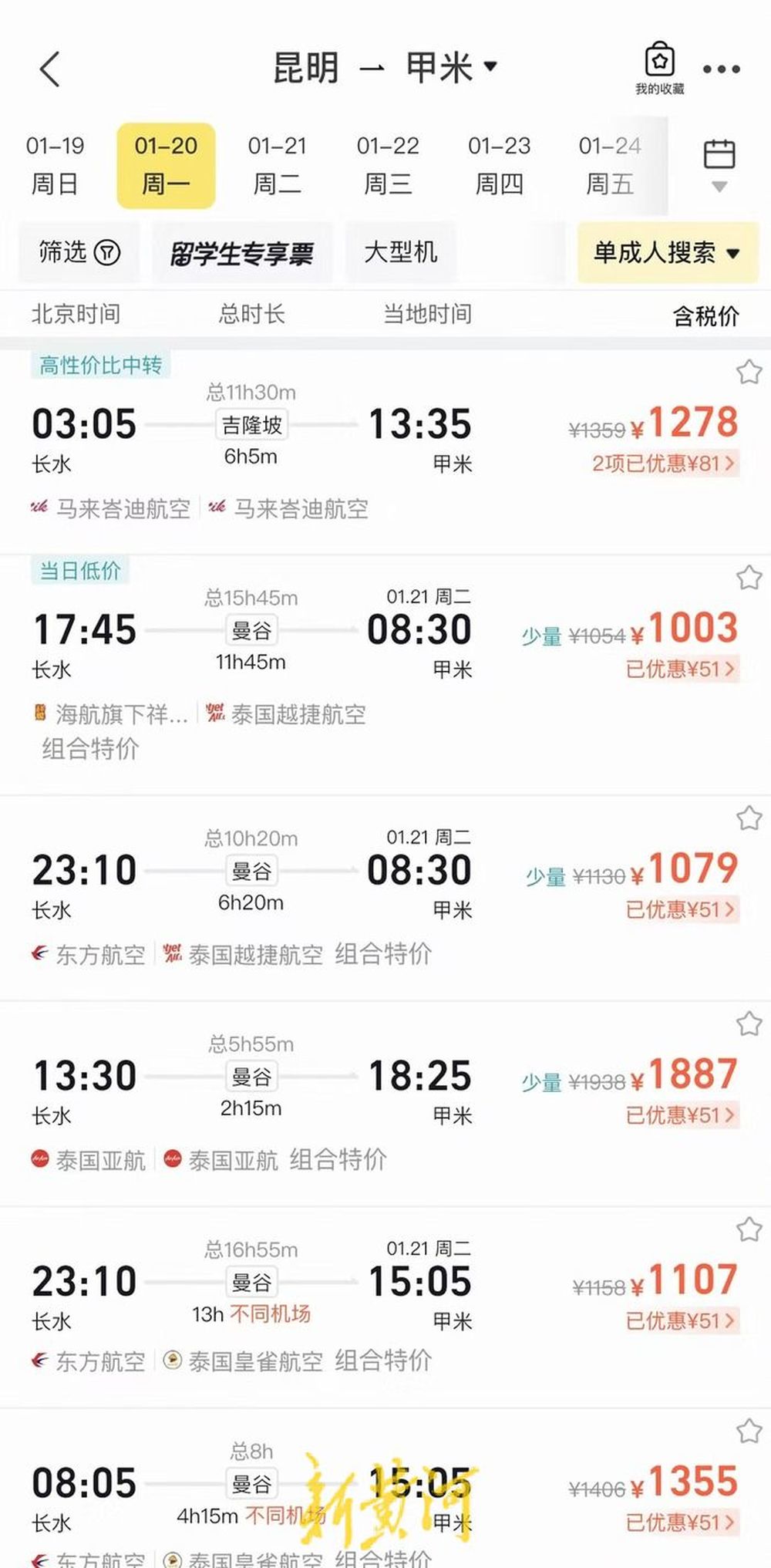Choose the 01-23 周四 date tab

[x=499, y=165]
